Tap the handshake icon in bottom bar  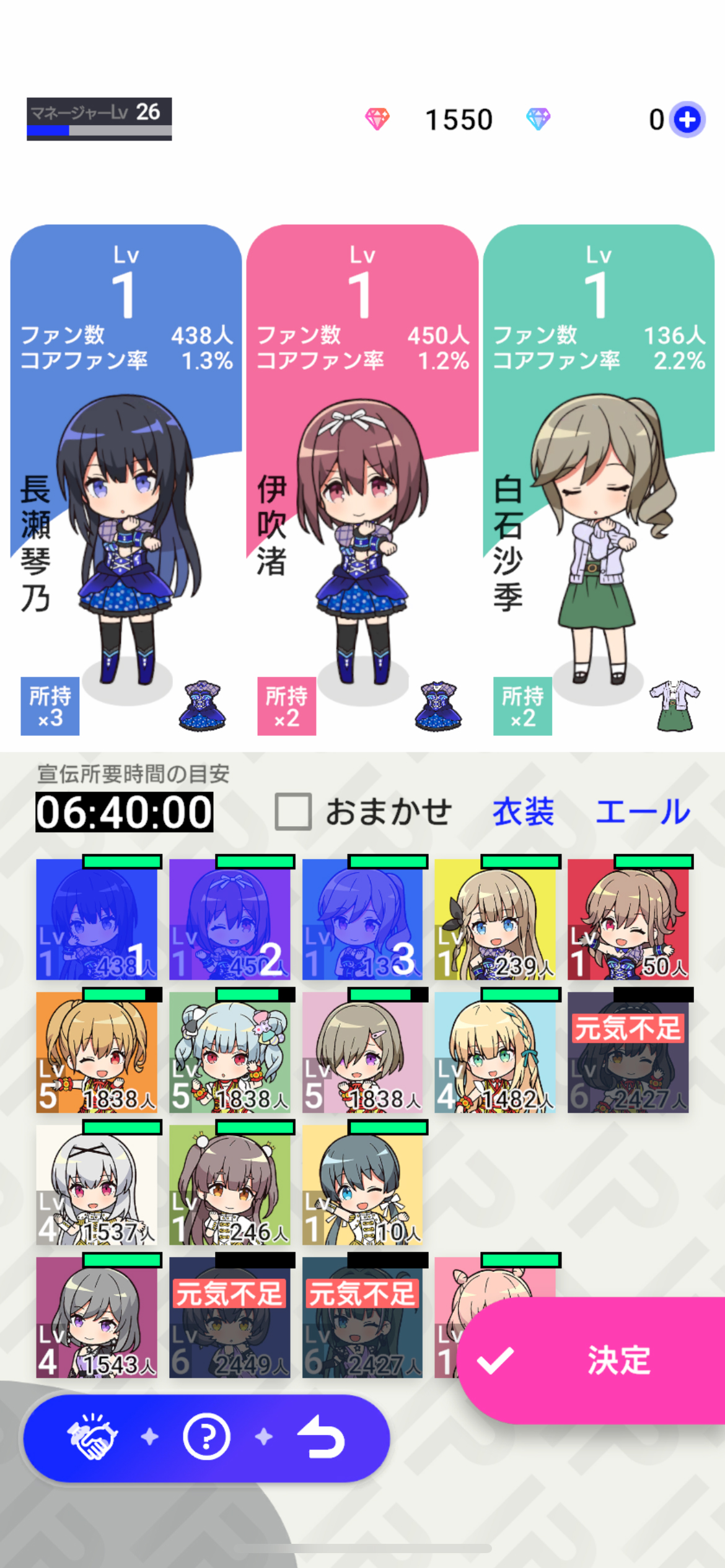click(92, 1437)
